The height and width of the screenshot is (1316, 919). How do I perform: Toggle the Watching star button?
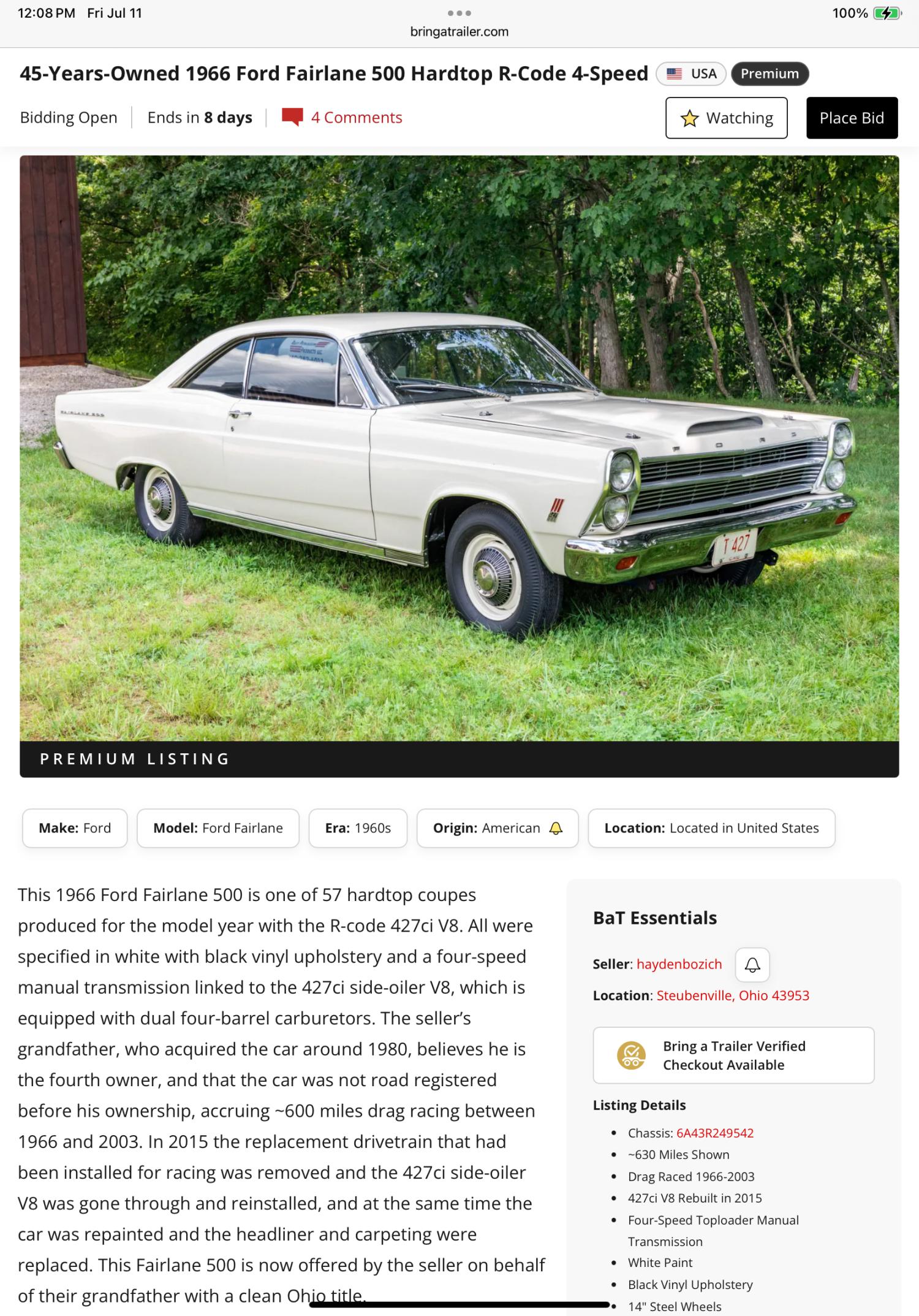727,118
